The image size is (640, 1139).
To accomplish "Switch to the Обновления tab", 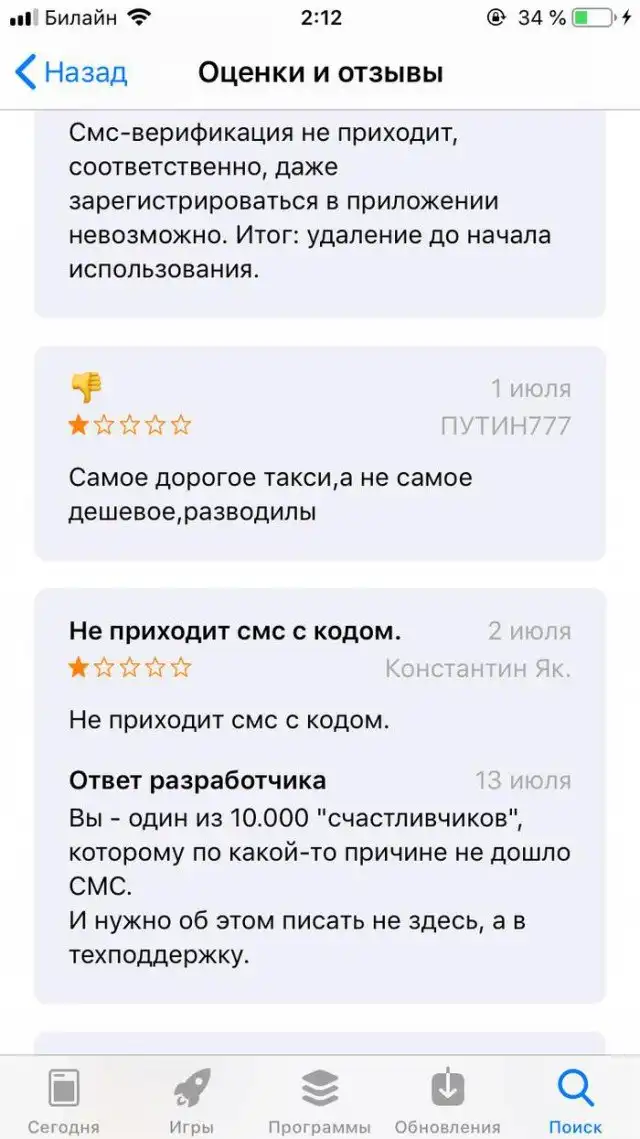I will click(447, 1099).
